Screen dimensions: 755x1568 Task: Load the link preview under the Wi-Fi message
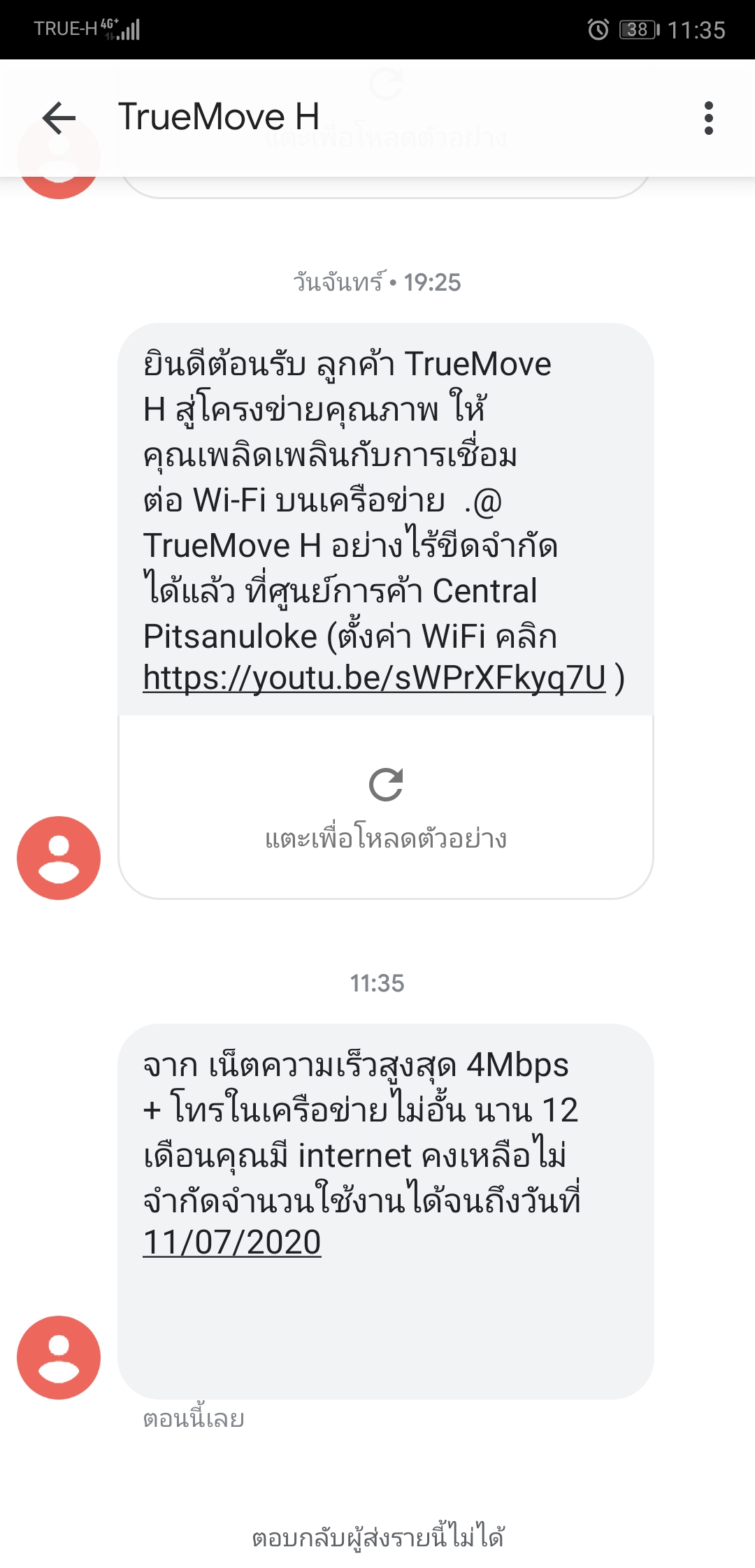386,807
